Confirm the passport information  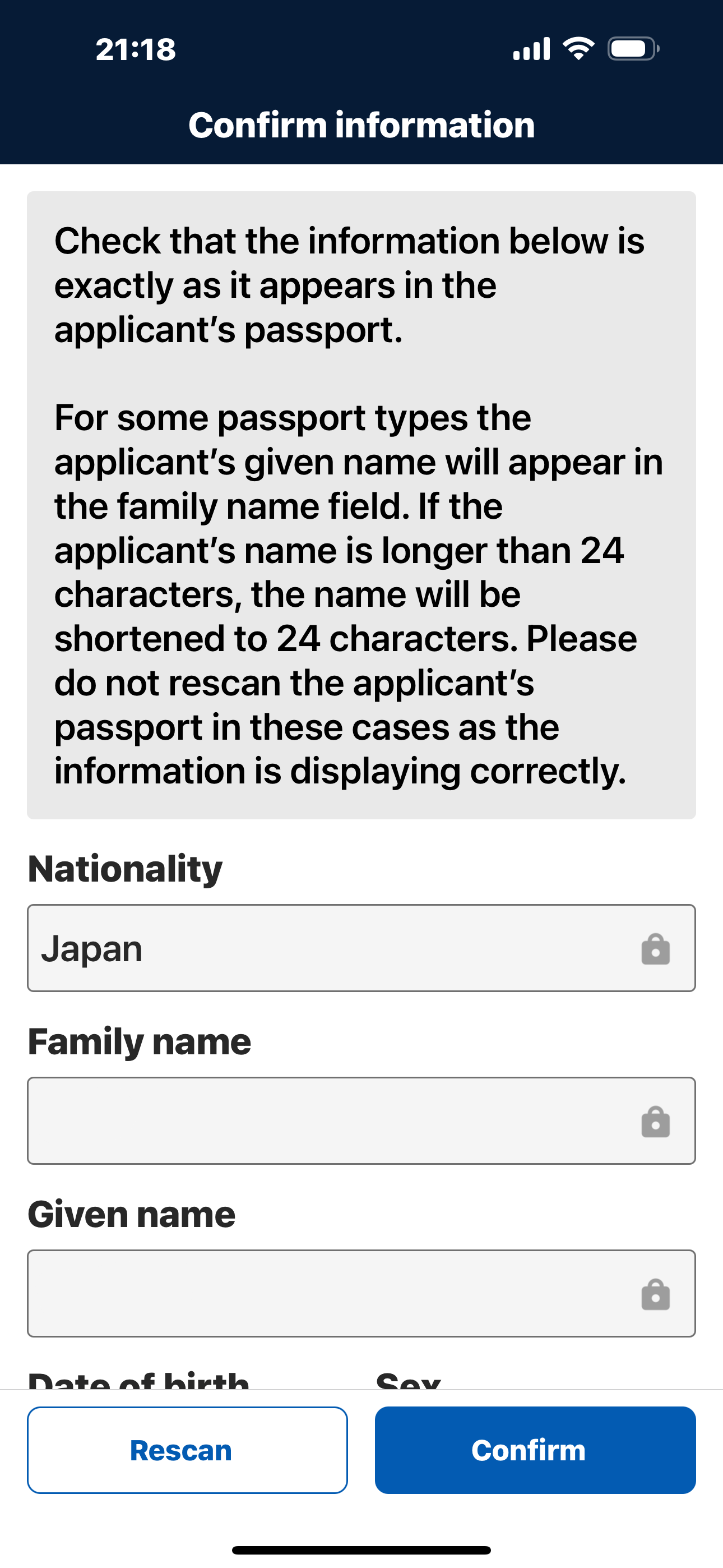(x=535, y=1450)
